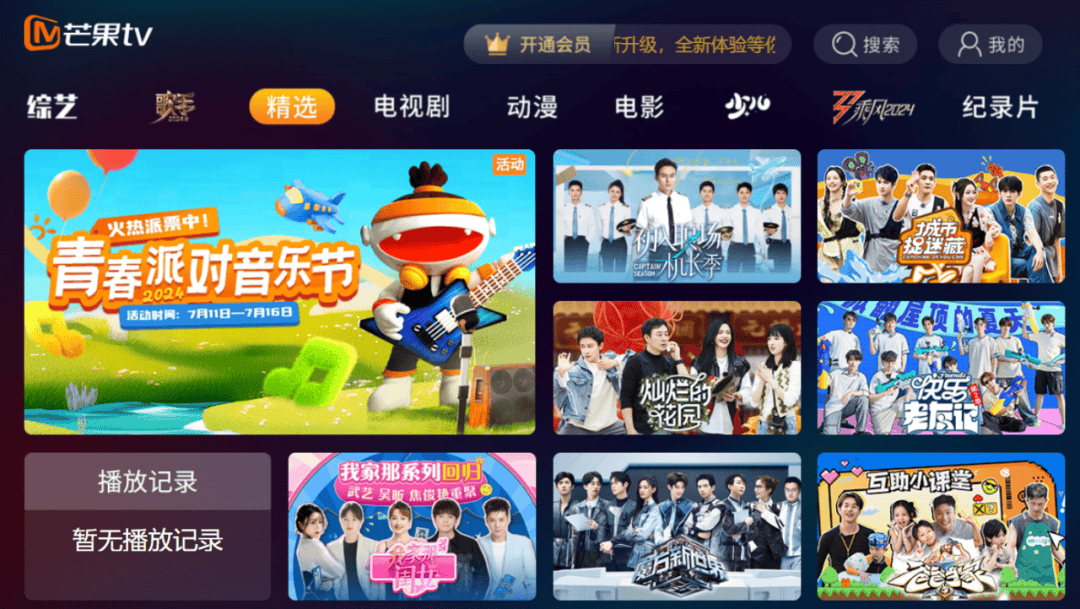Open the 少儿 tab
The height and width of the screenshot is (609, 1080).
coord(747,107)
